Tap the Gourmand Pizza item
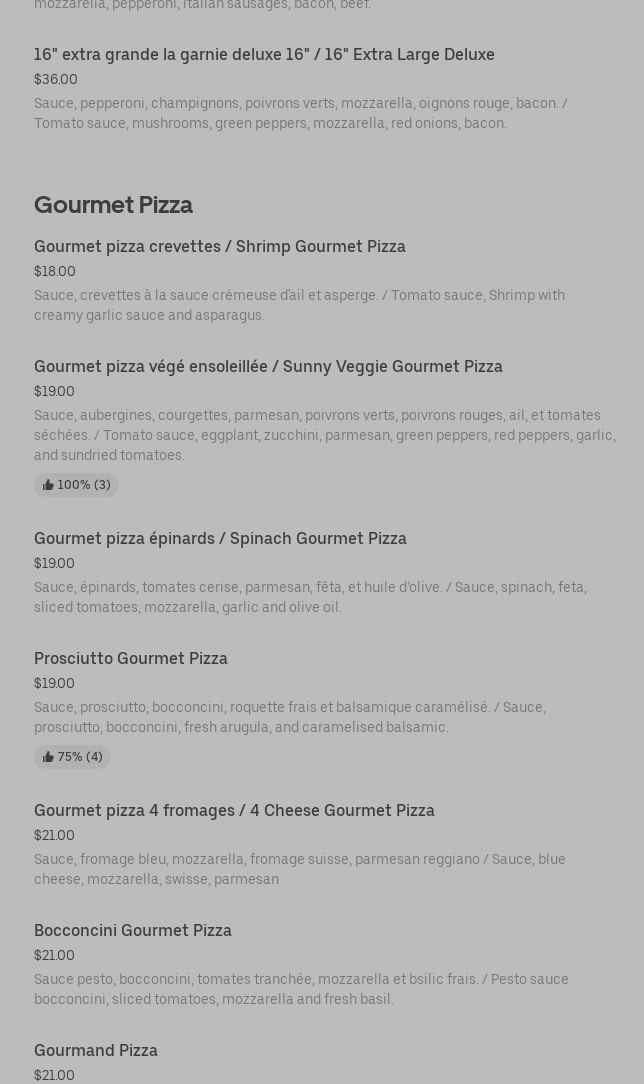The width and height of the screenshot is (644, 1084). [96, 1051]
